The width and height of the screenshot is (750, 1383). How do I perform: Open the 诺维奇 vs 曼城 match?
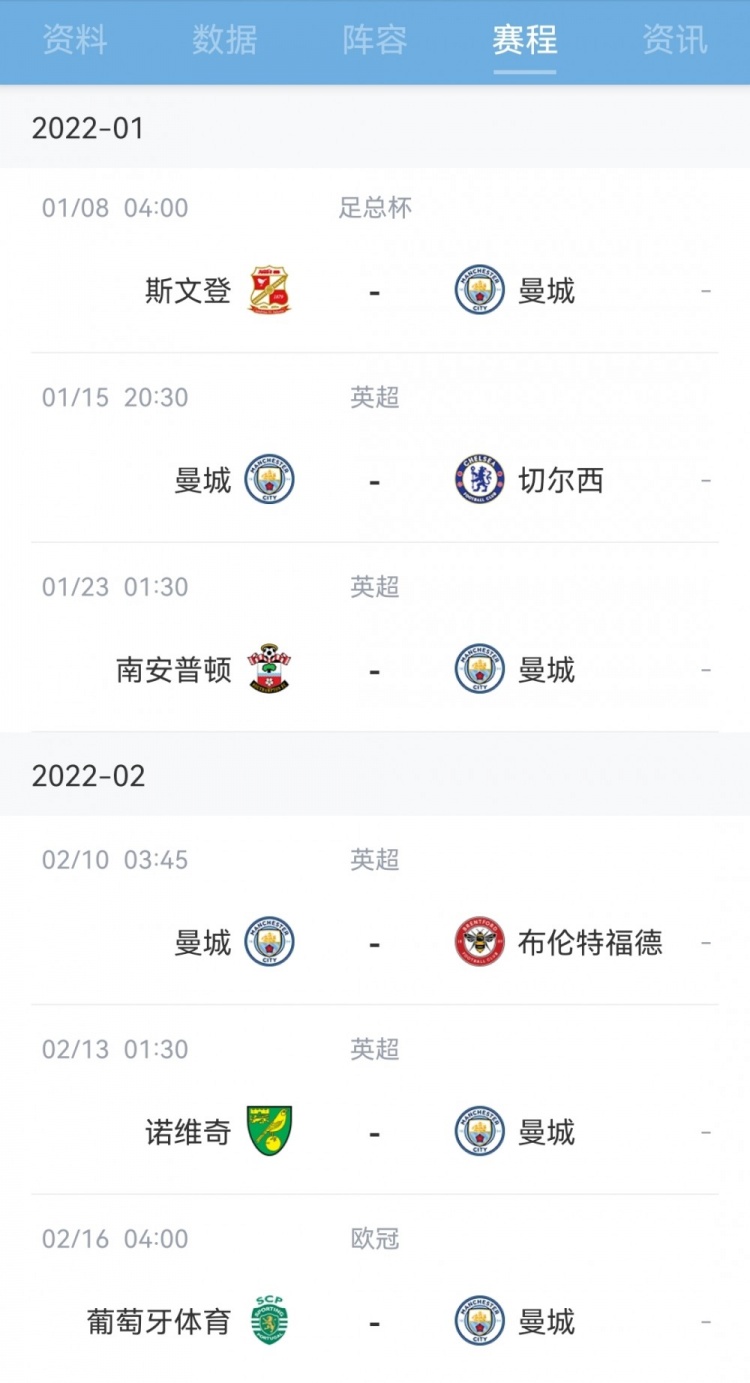coord(375,1100)
